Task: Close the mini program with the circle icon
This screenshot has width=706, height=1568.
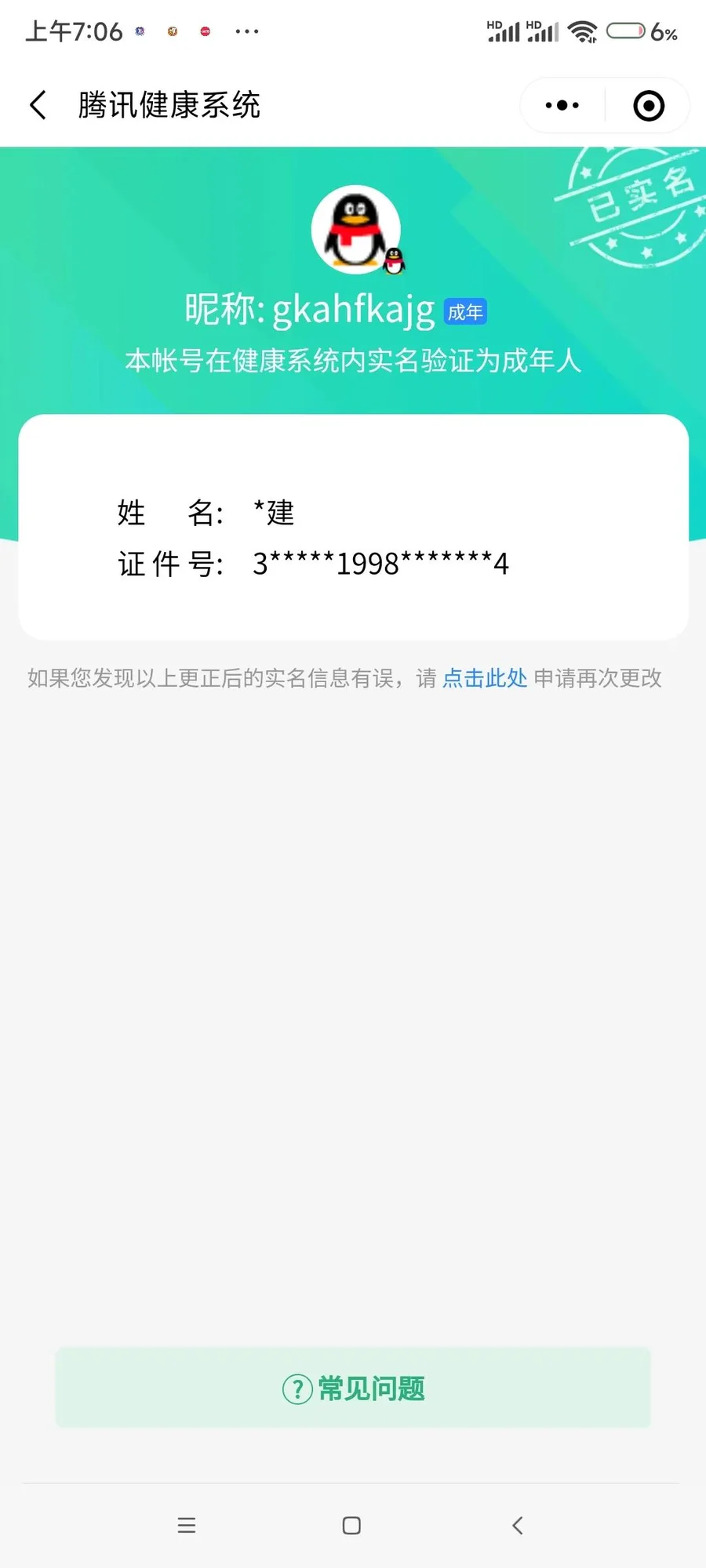Action: (648, 105)
